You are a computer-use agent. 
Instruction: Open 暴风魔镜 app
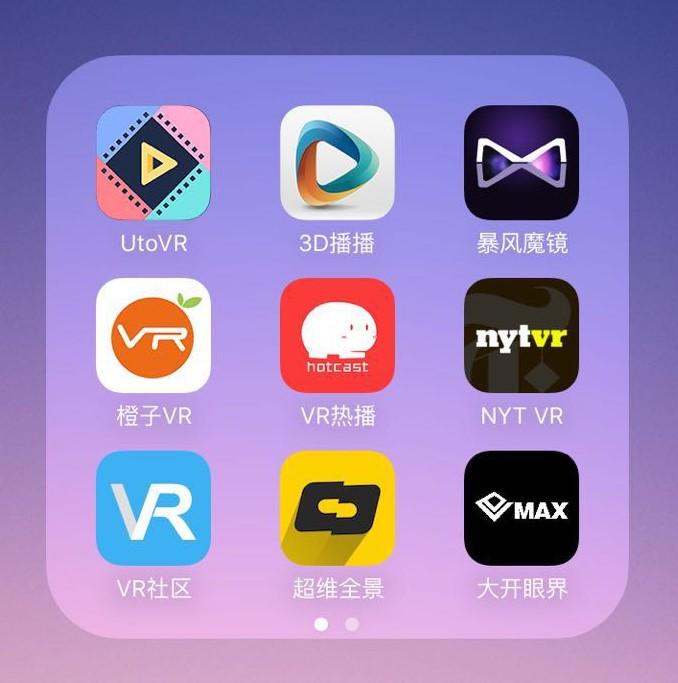tap(521, 162)
